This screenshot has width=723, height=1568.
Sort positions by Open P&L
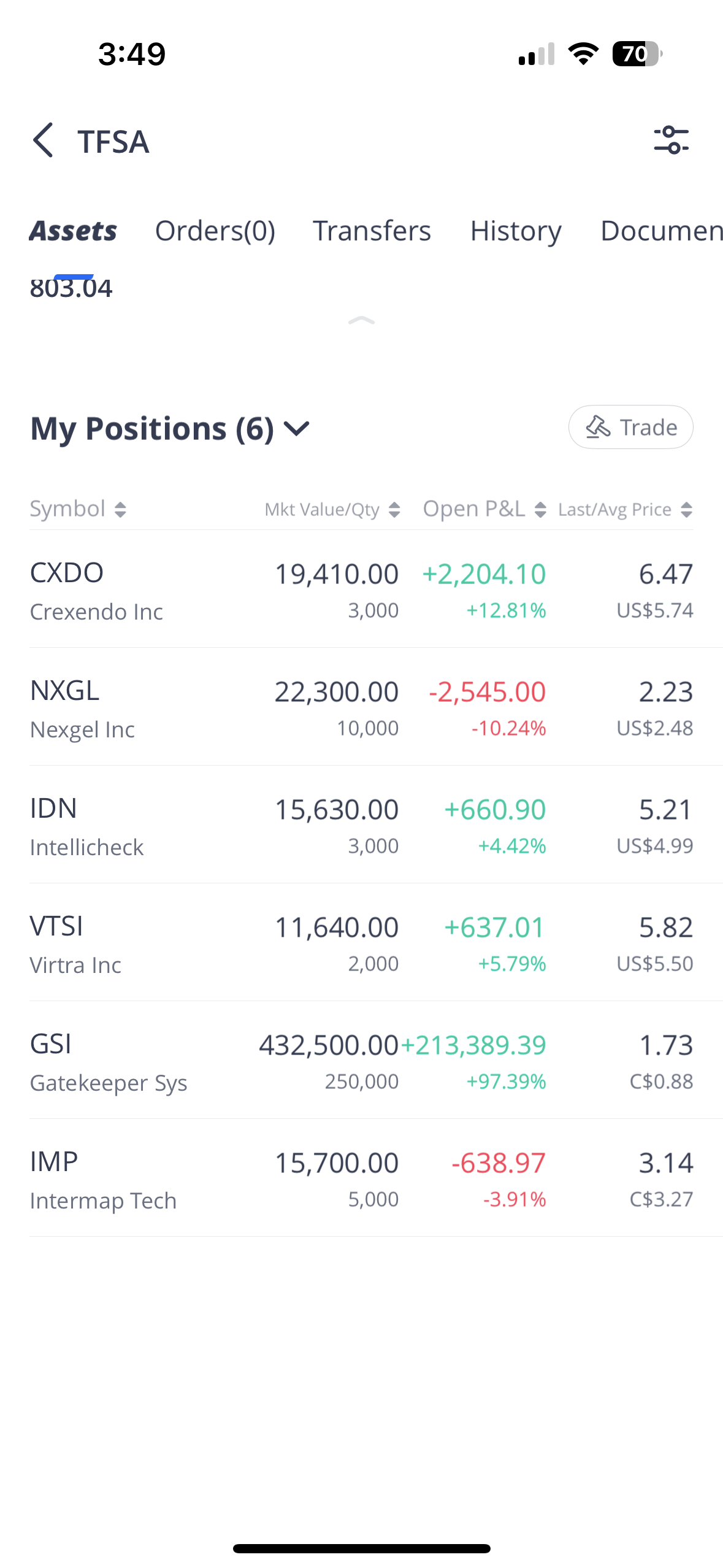click(x=484, y=509)
